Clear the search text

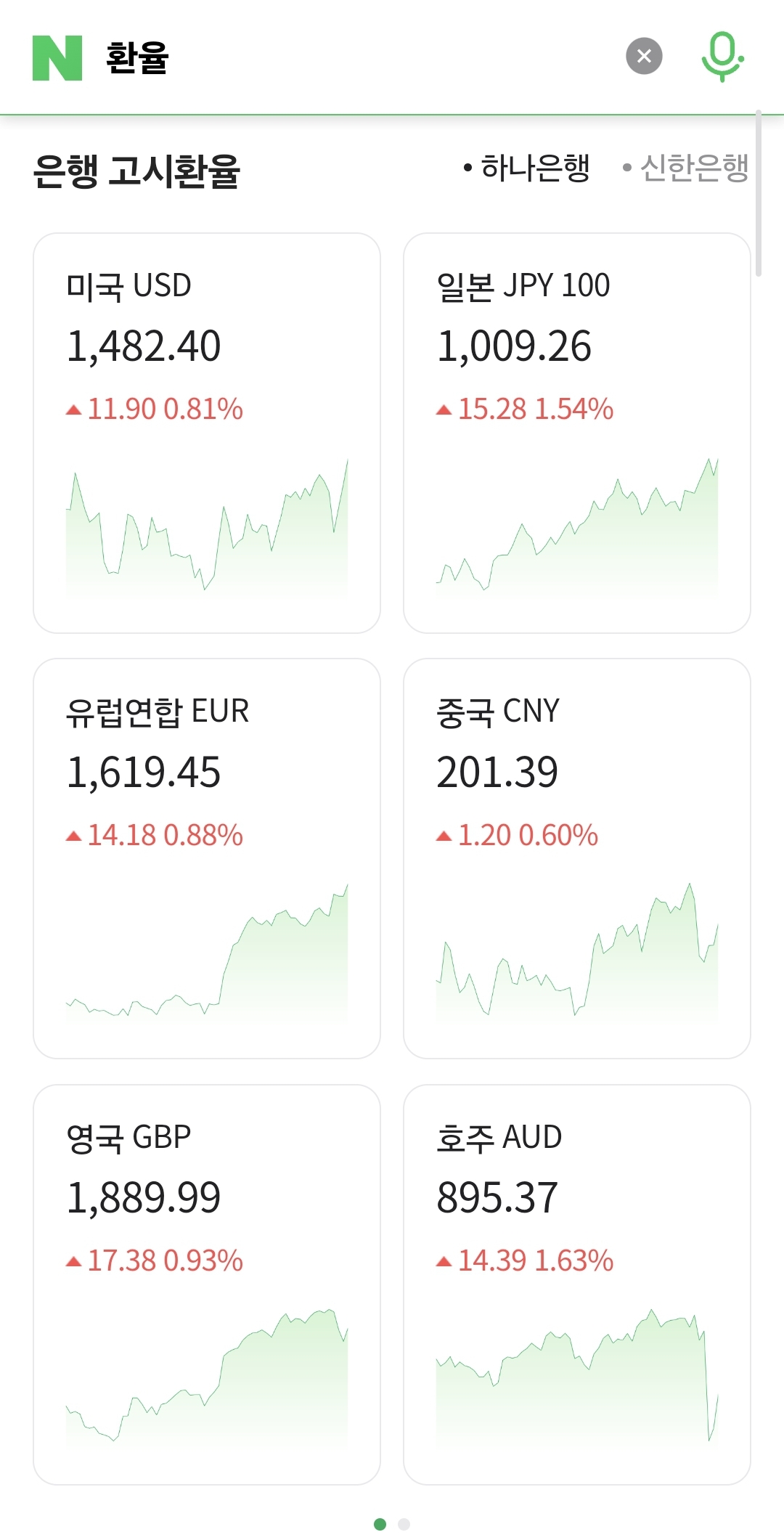click(x=644, y=57)
